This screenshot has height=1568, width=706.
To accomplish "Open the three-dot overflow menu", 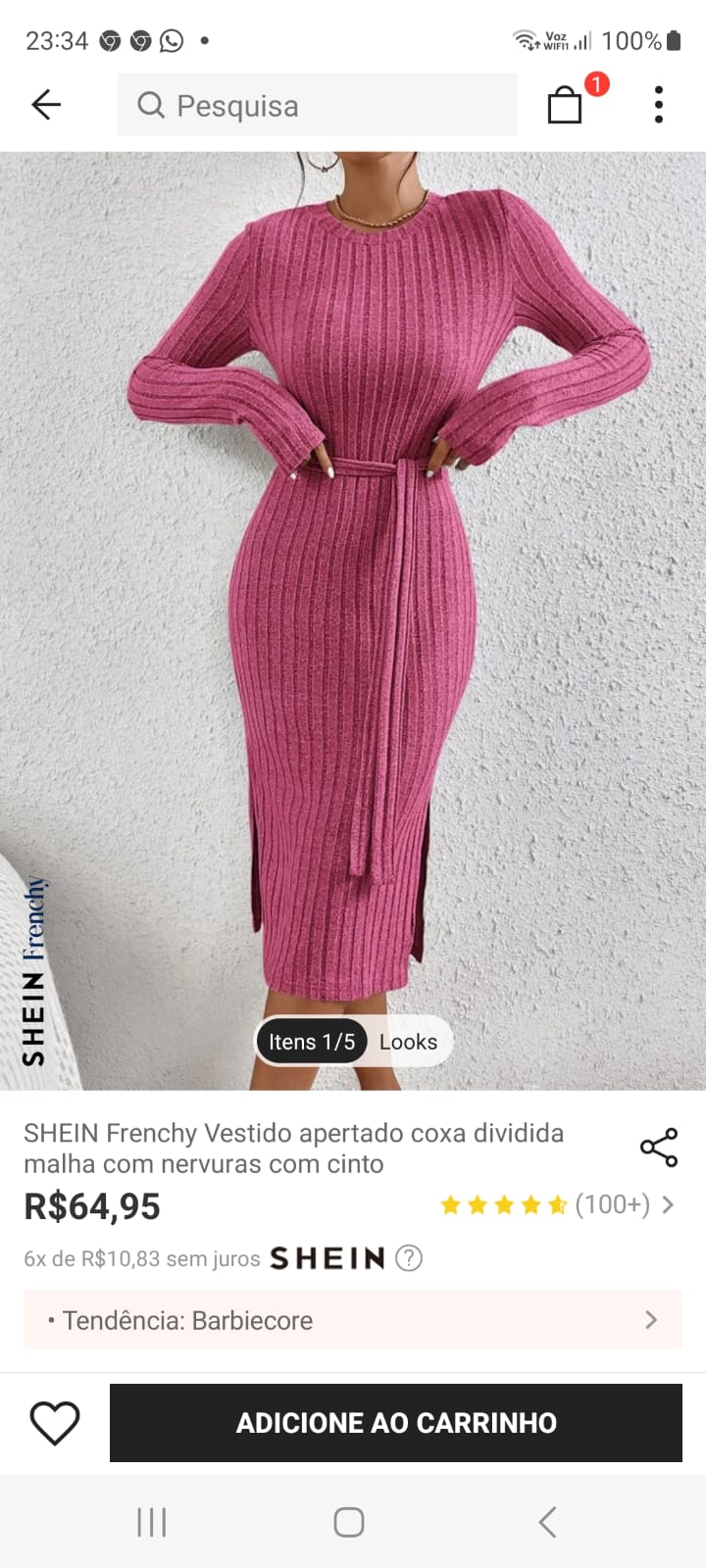I will (659, 104).
